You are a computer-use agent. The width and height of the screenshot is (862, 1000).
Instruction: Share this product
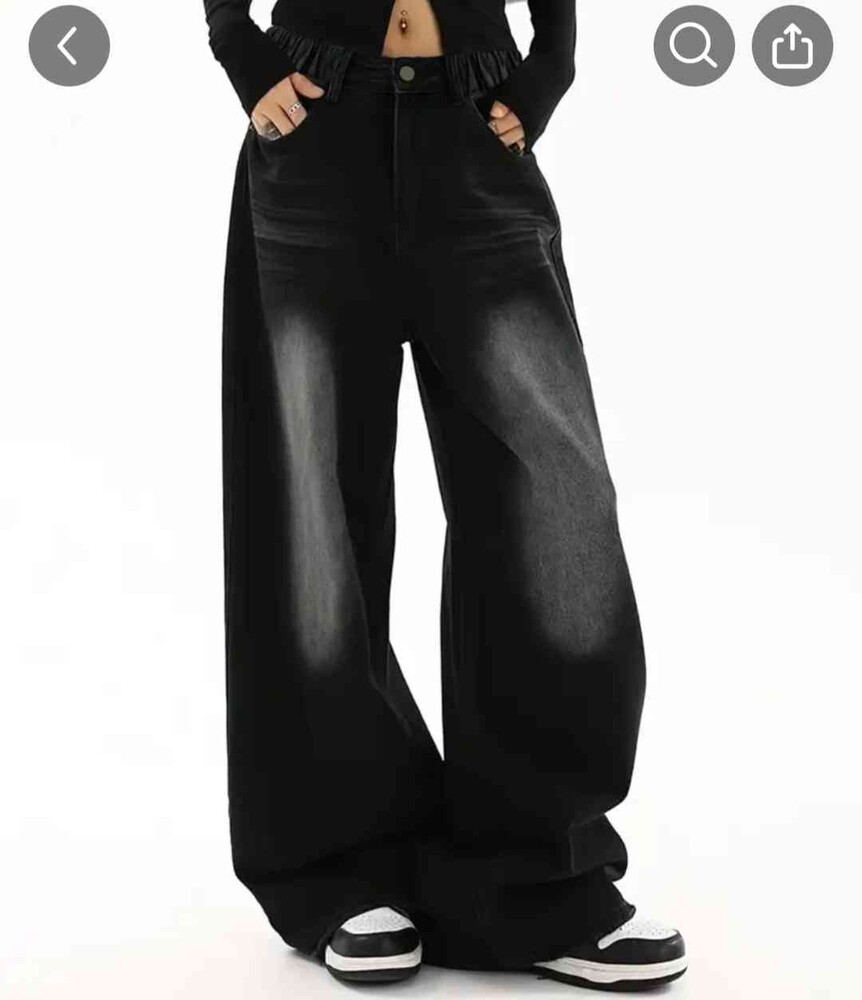(x=792, y=46)
